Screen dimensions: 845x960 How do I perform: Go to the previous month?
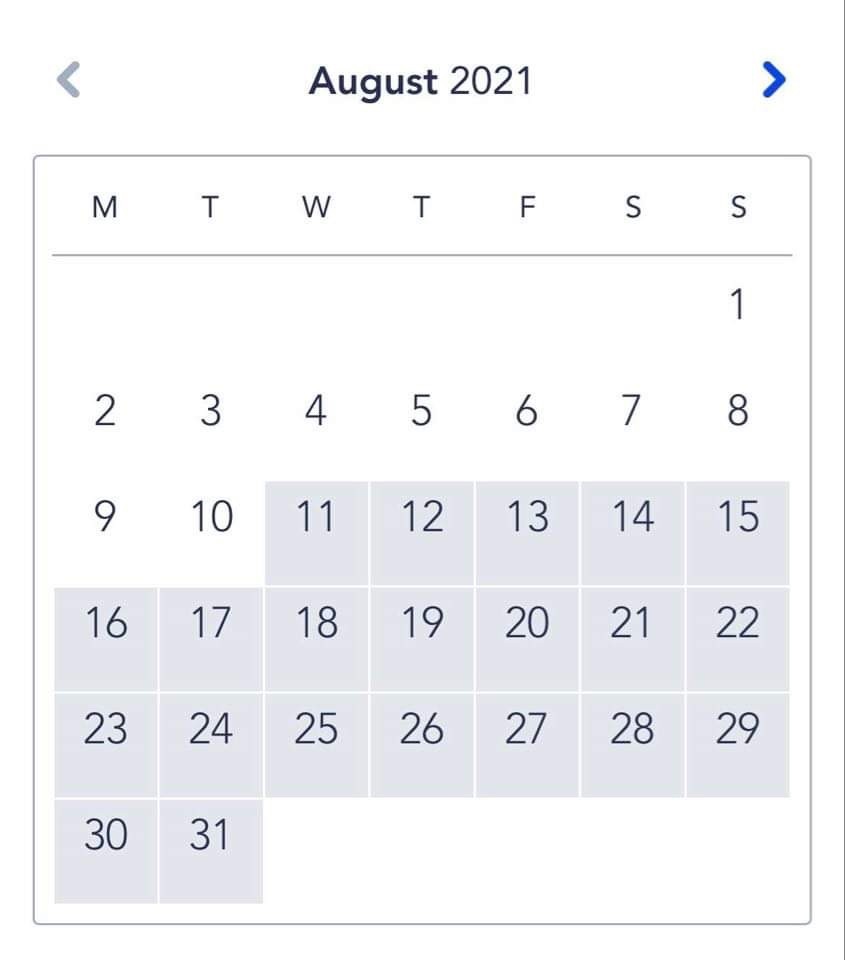[68, 79]
